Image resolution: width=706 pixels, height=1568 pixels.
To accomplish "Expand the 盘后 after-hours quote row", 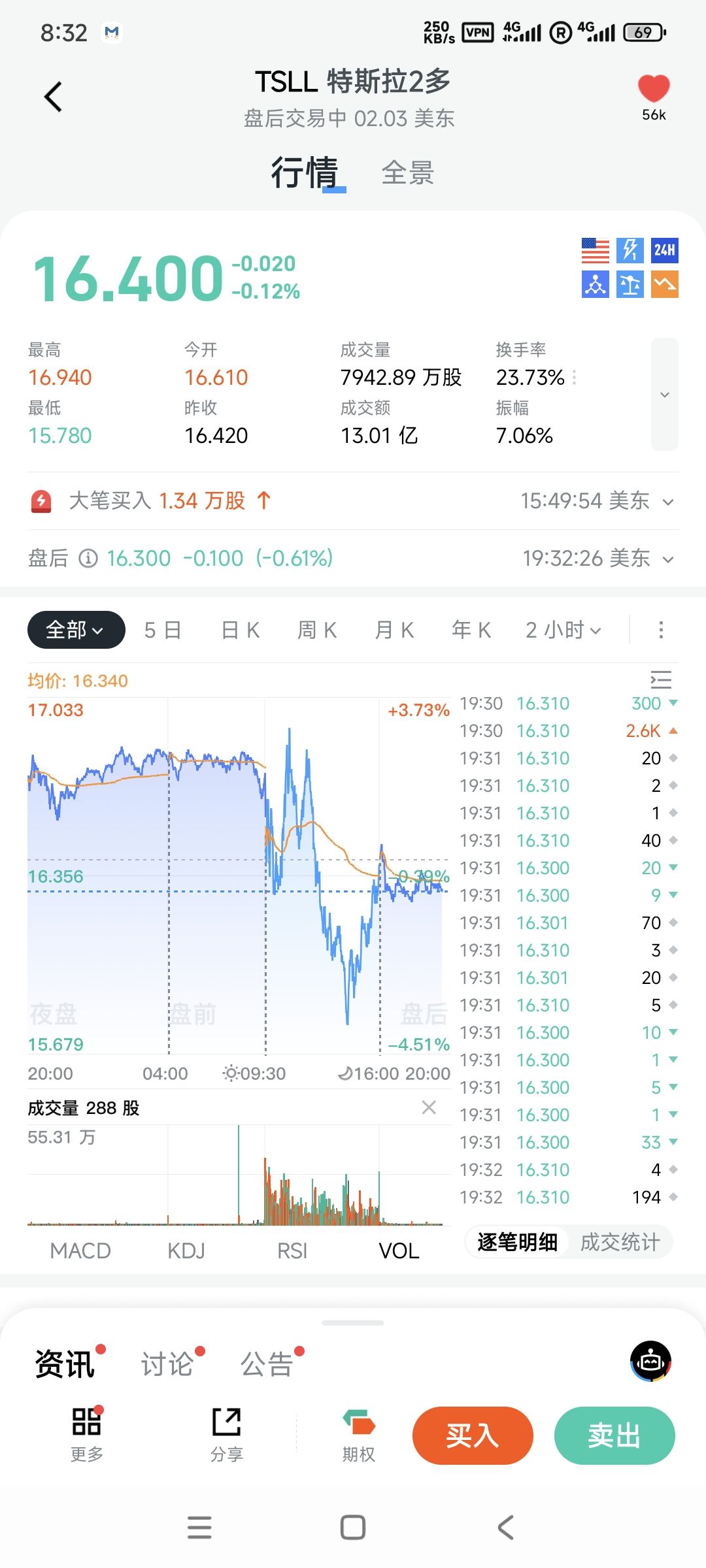I will [668, 559].
